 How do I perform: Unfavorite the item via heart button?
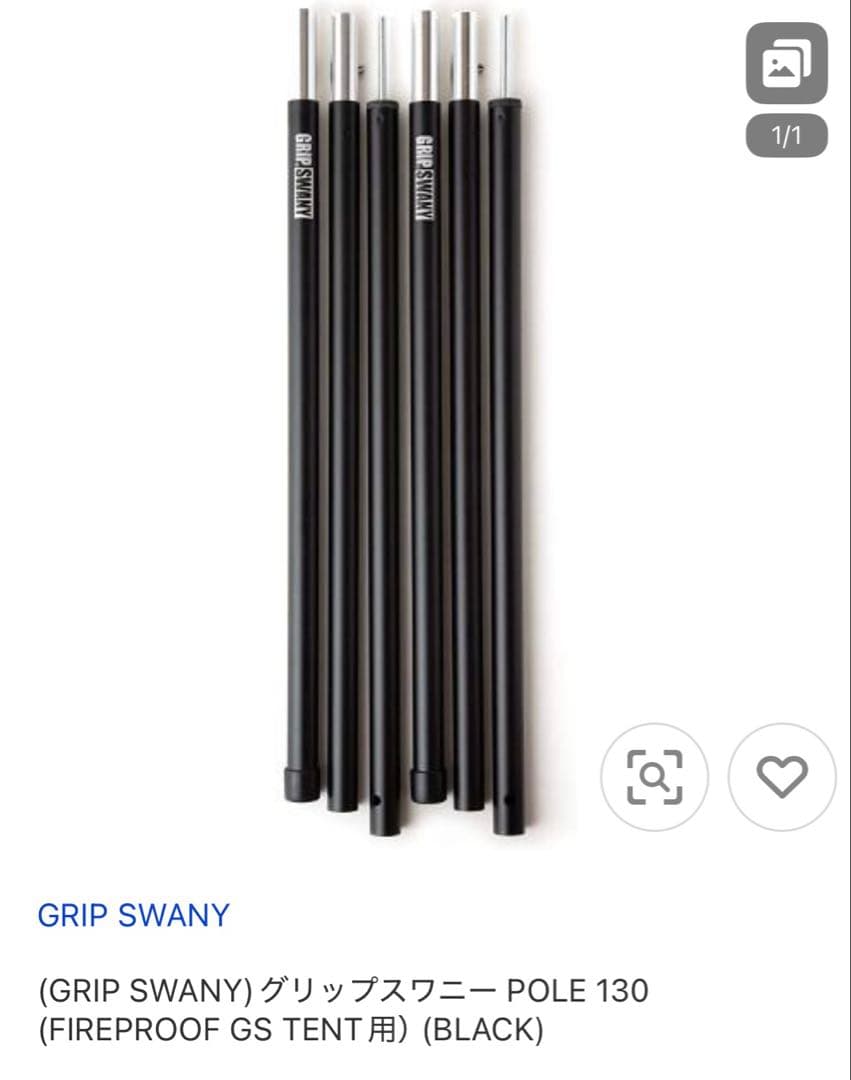[781, 774]
